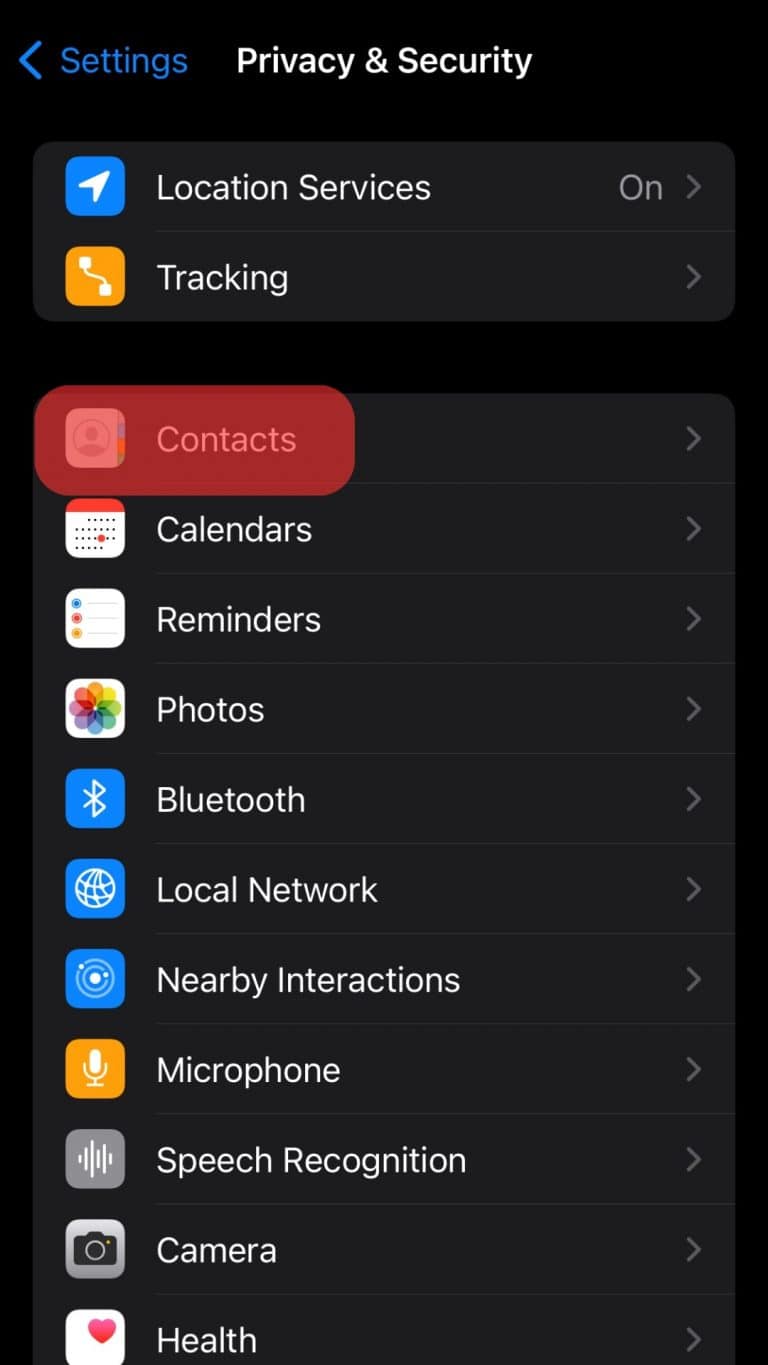Select the Reminders list icon
Viewport: 768px width, 1365px height.
(94, 618)
